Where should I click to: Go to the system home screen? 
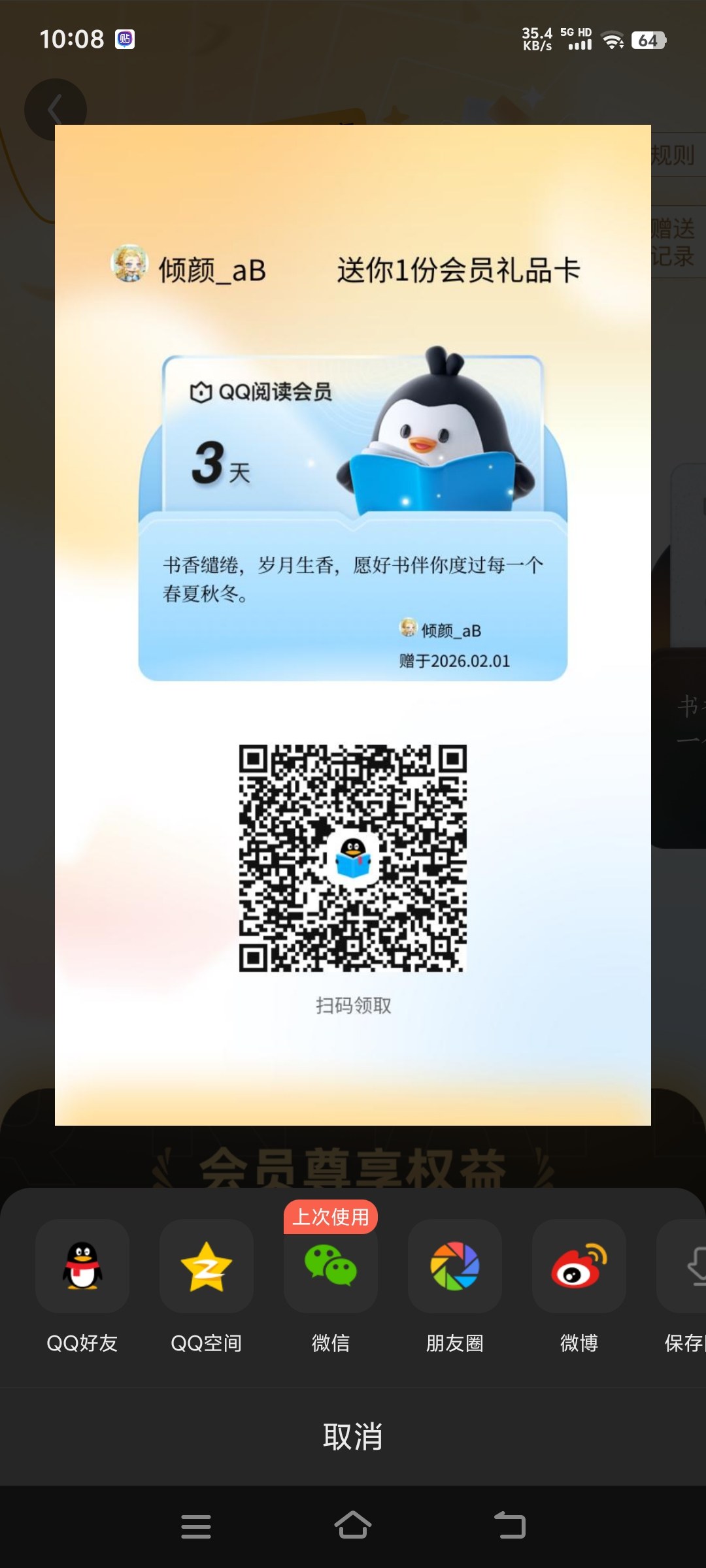coord(353,1526)
